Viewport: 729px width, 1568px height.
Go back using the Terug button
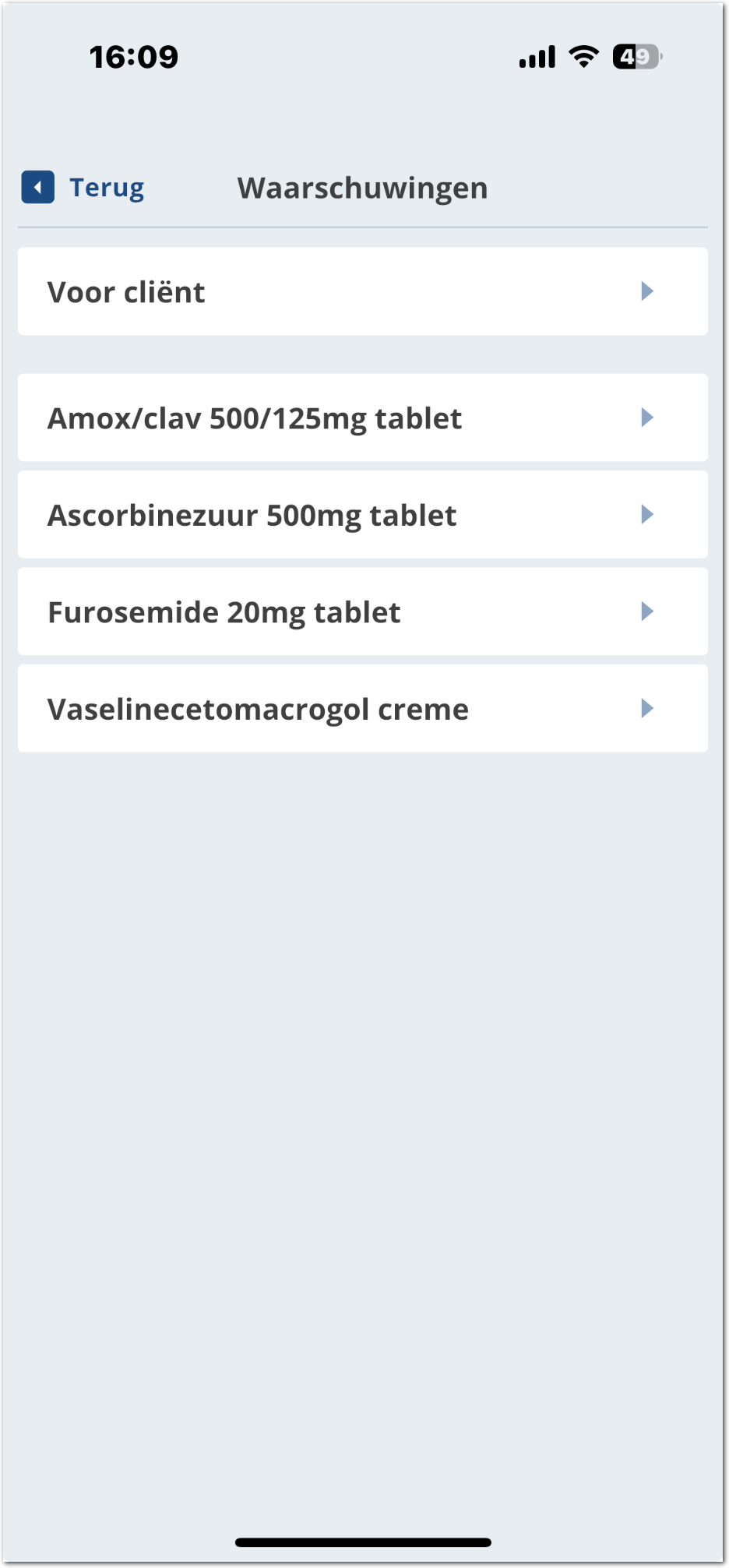[x=84, y=188]
